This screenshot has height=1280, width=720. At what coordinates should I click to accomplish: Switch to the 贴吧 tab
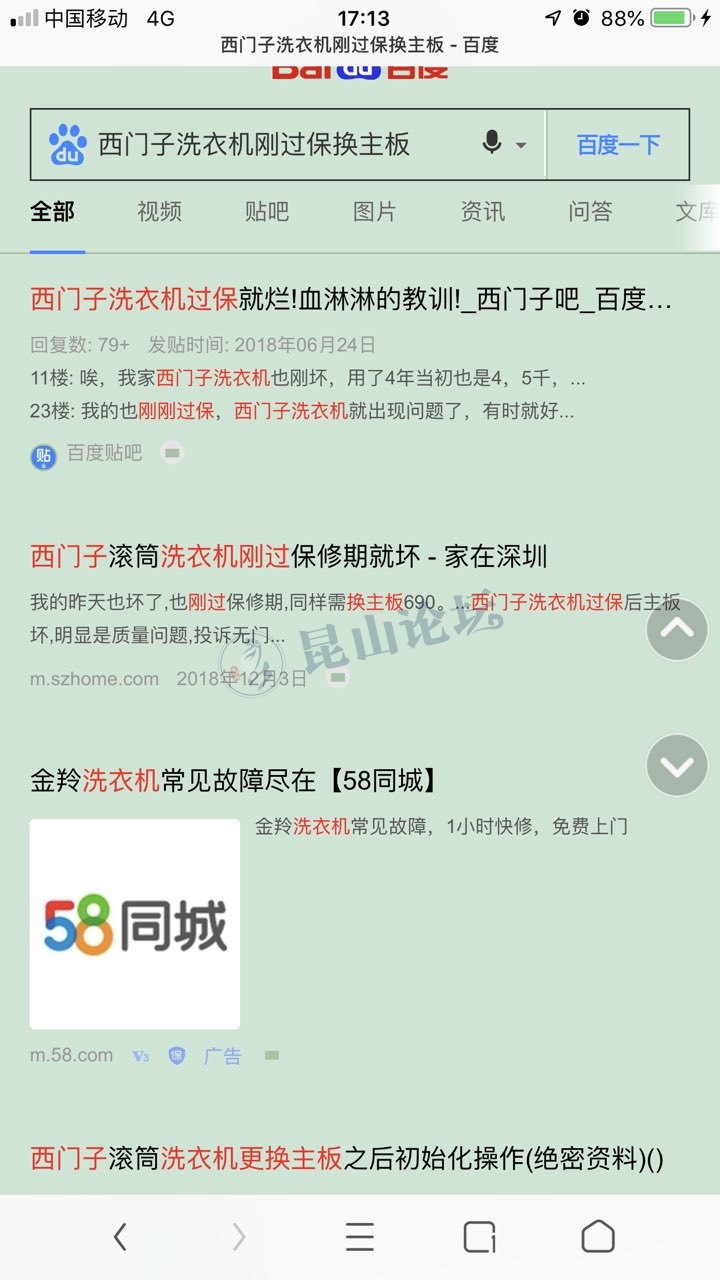(267, 211)
